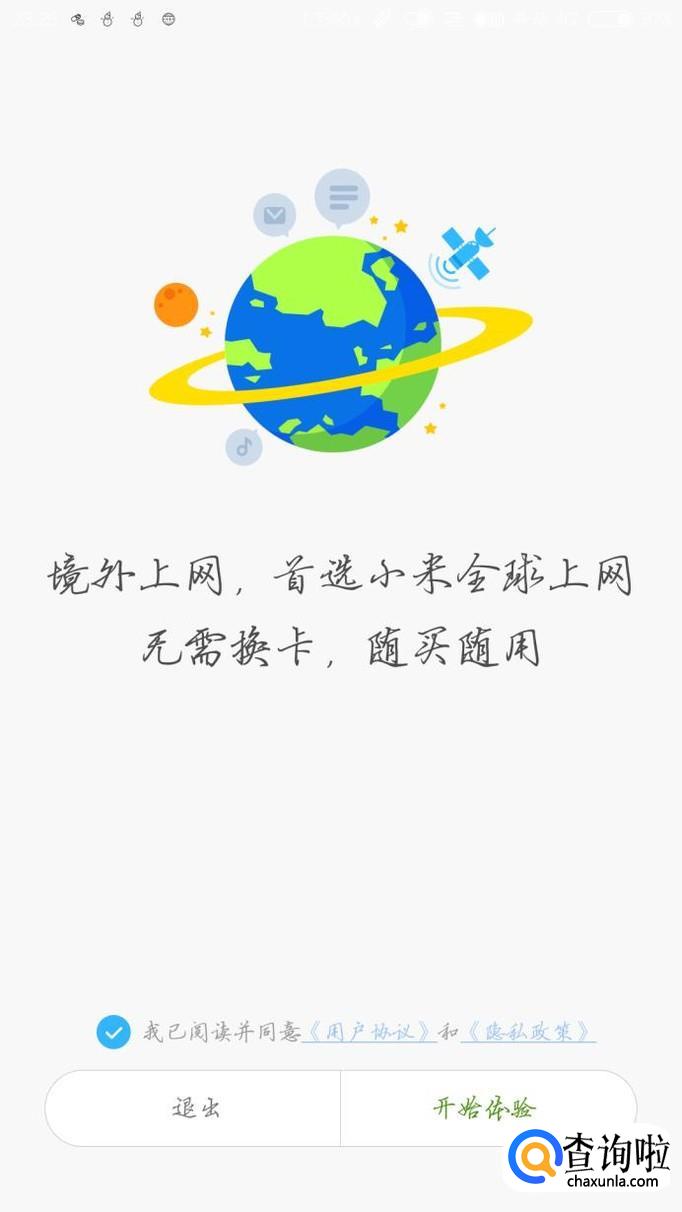The image size is (682, 1212).
Task: Tap 退出 to exit
Action: 194,1108
